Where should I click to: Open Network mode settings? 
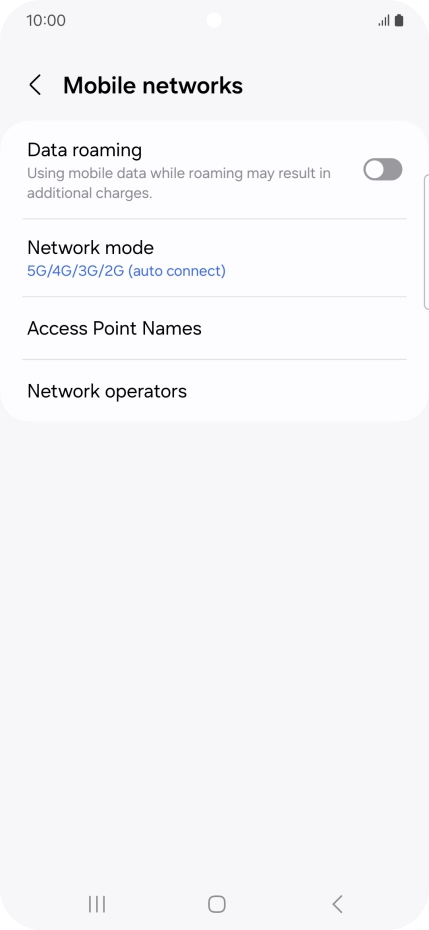214,258
